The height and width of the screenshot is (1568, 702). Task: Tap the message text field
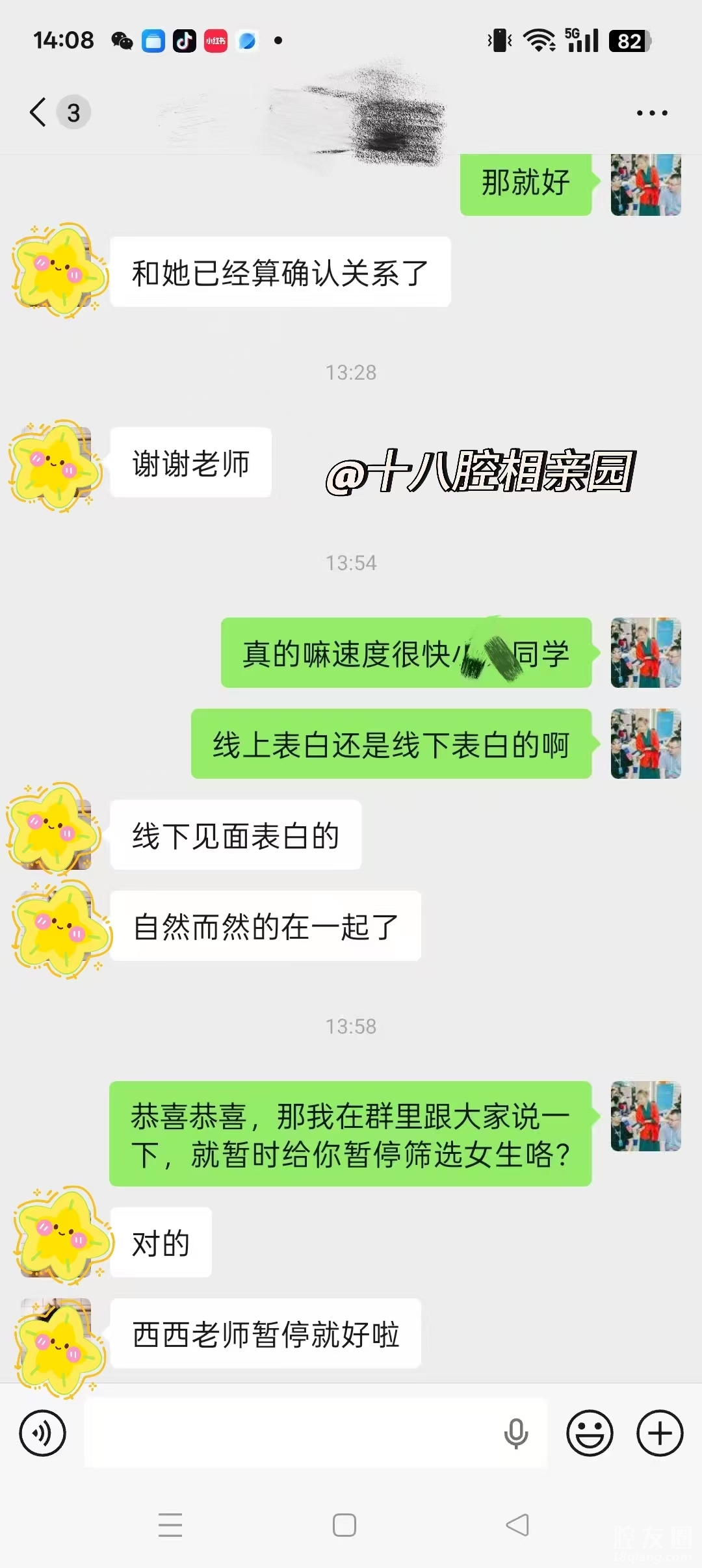292,1433
